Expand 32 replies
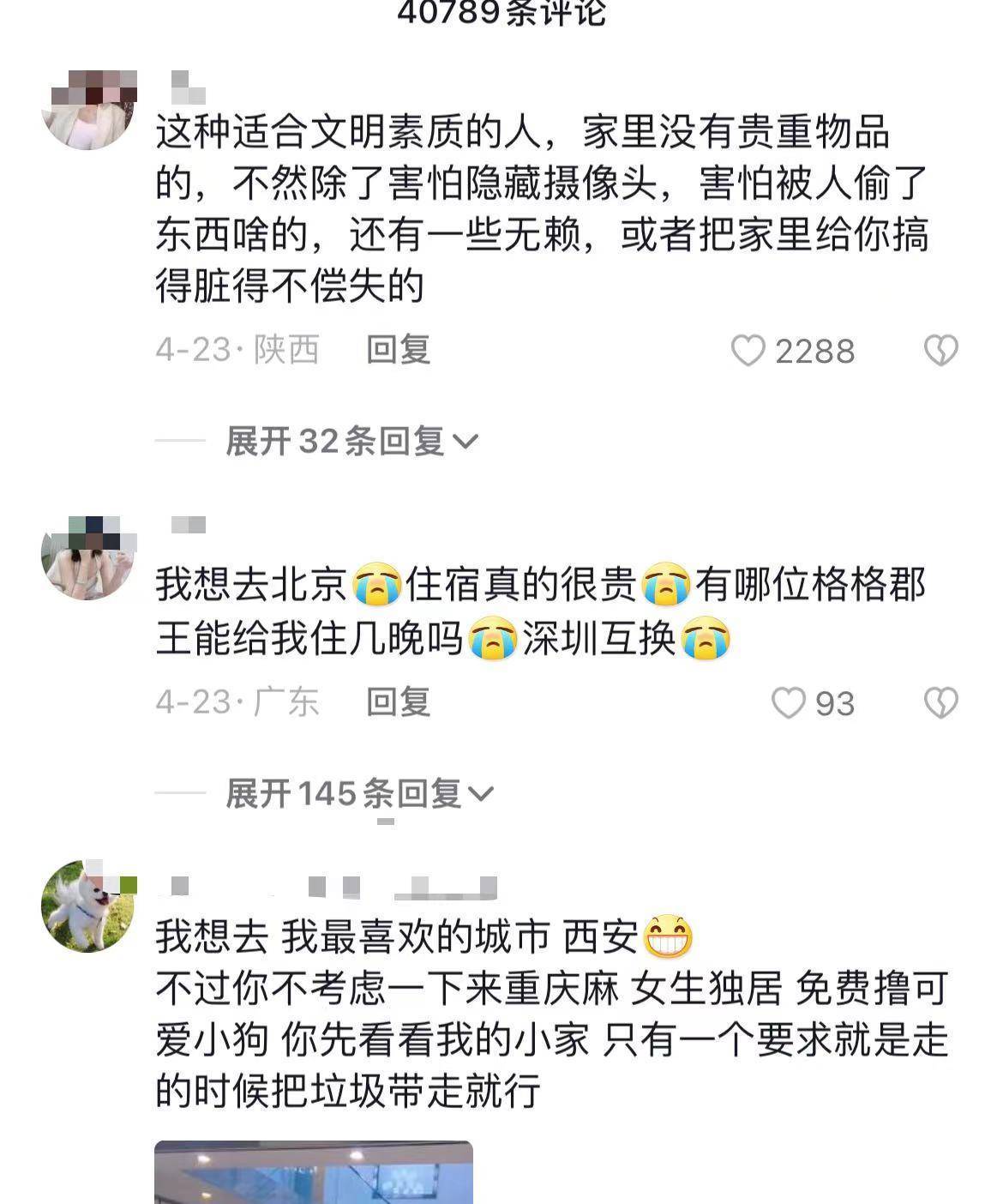Screen dimensions: 1003x1204 (x=351, y=442)
